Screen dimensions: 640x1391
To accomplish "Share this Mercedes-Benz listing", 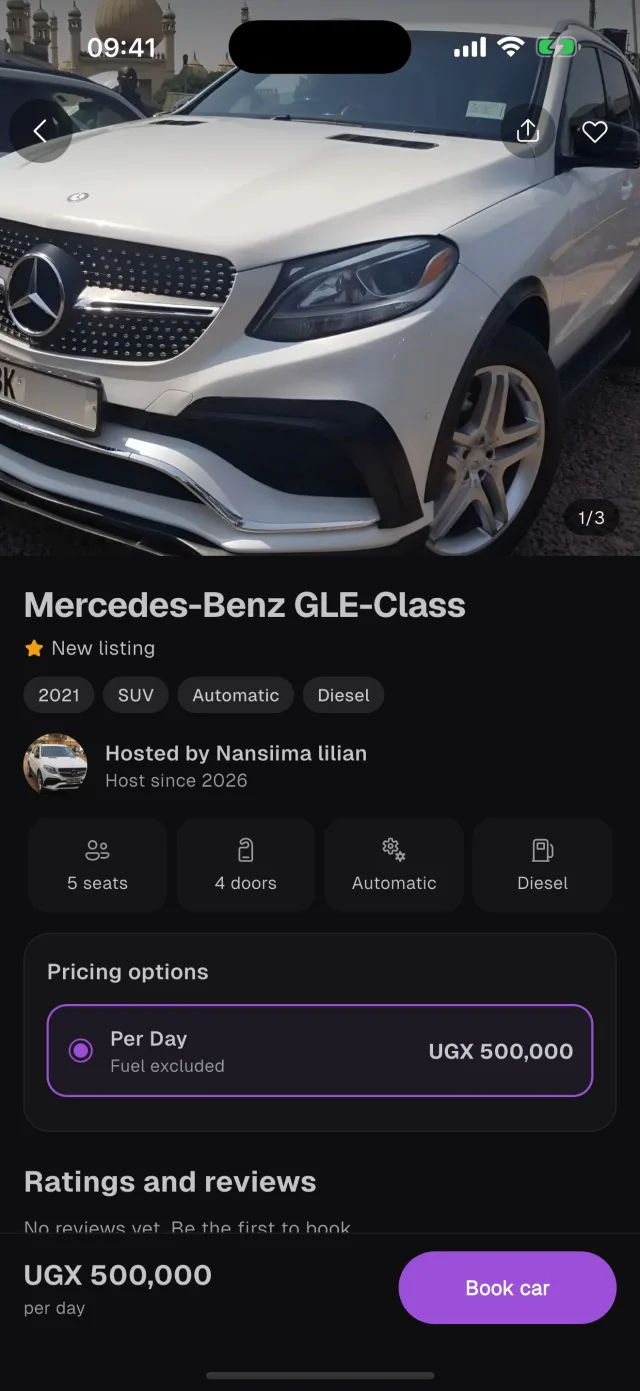I will (x=528, y=131).
